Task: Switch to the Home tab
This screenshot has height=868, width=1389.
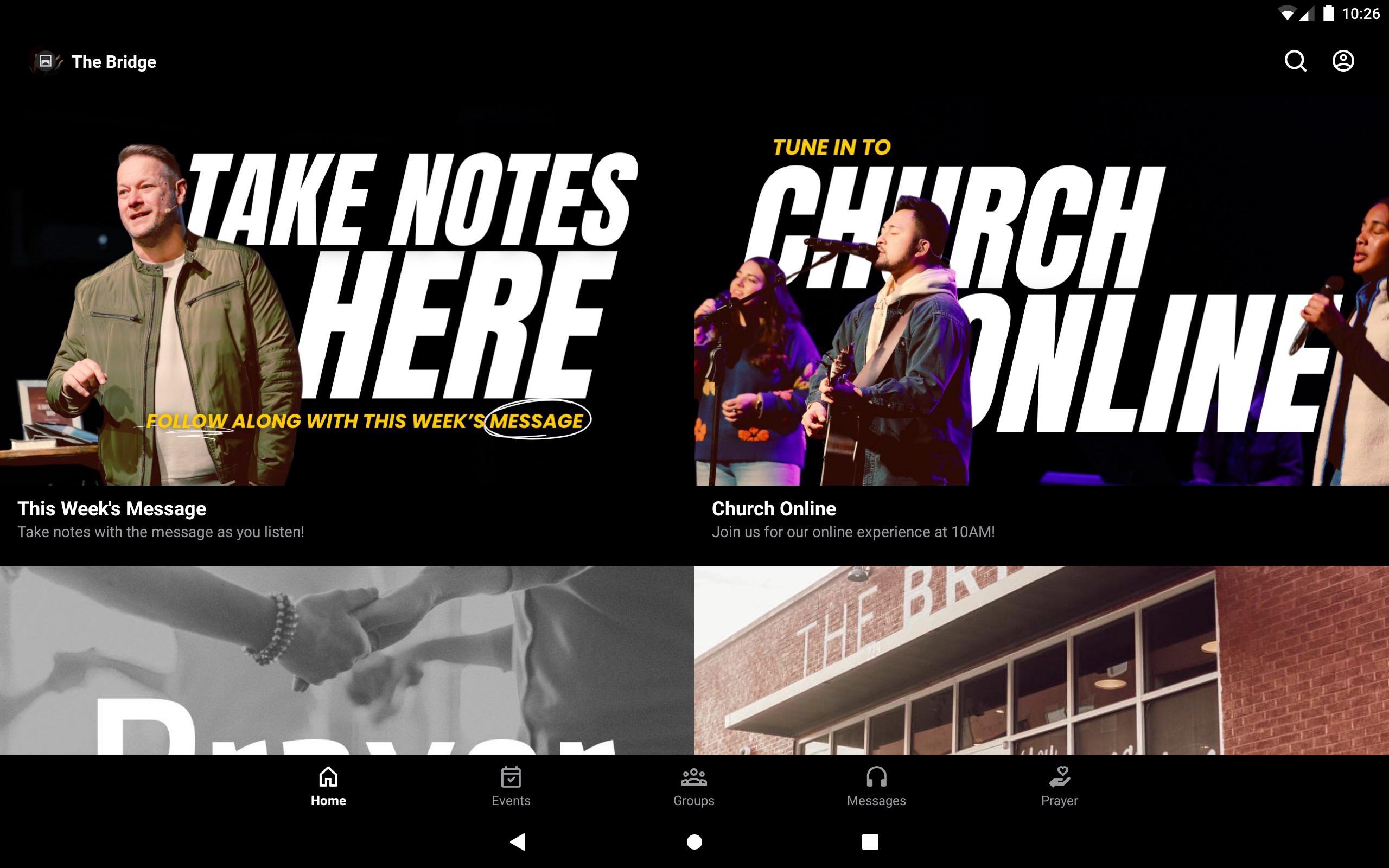Action: (x=328, y=787)
